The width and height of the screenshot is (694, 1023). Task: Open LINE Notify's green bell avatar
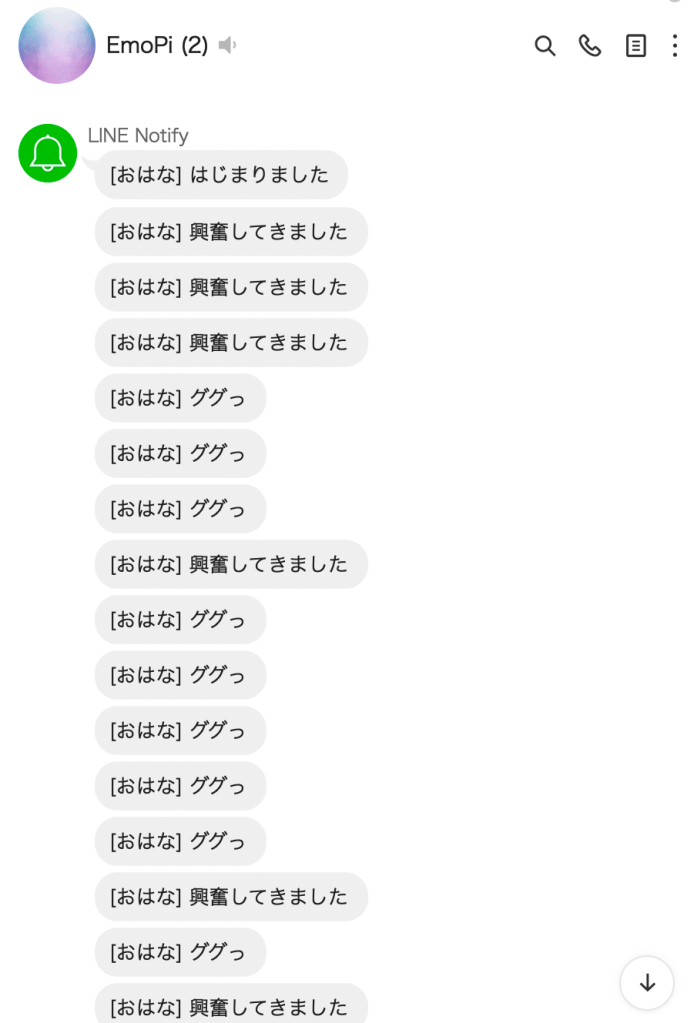[x=48, y=153]
